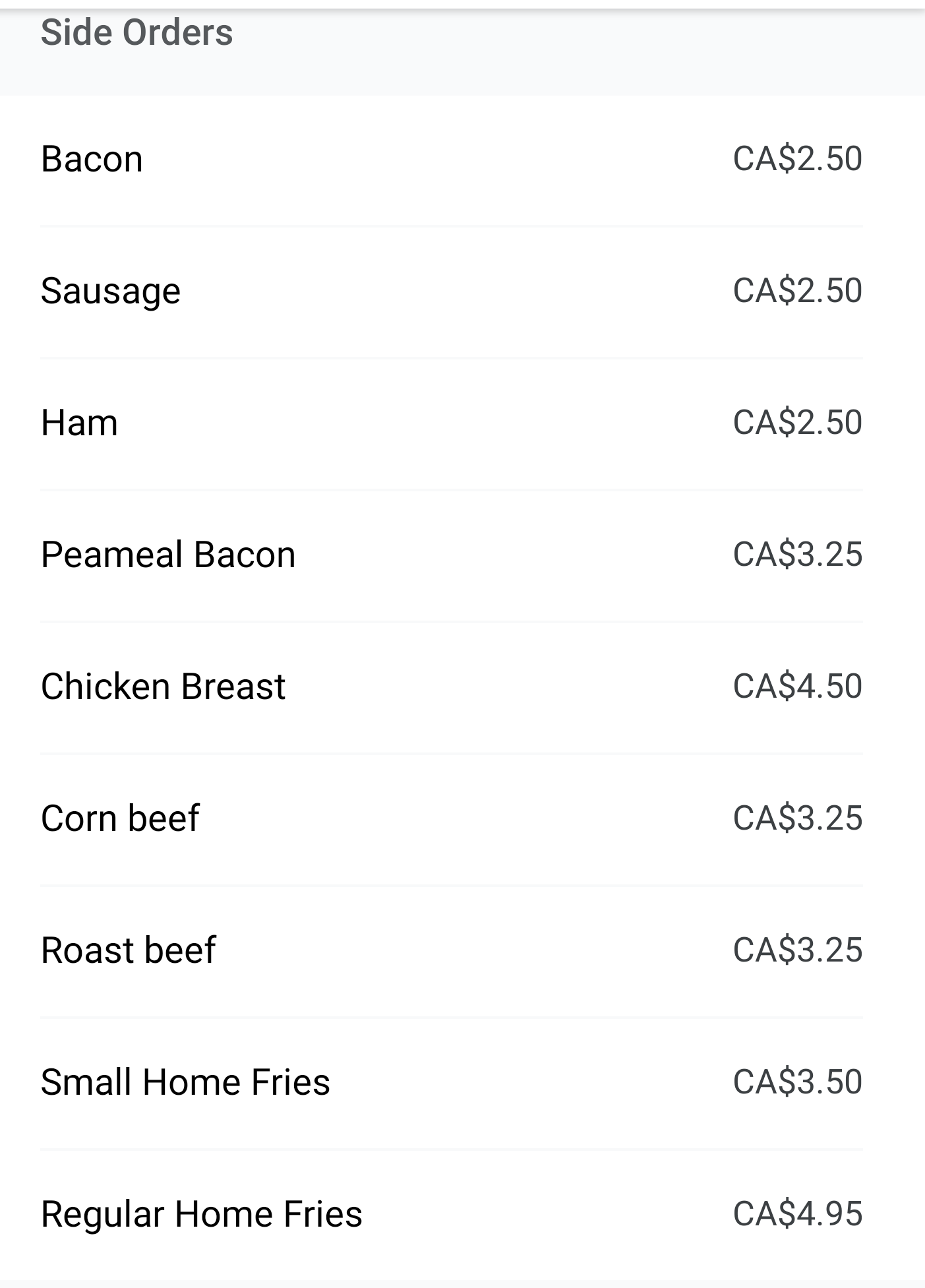Image resolution: width=925 pixels, height=1288 pixels.
Task: Select the Bacon side order
Action: (92, 159)
